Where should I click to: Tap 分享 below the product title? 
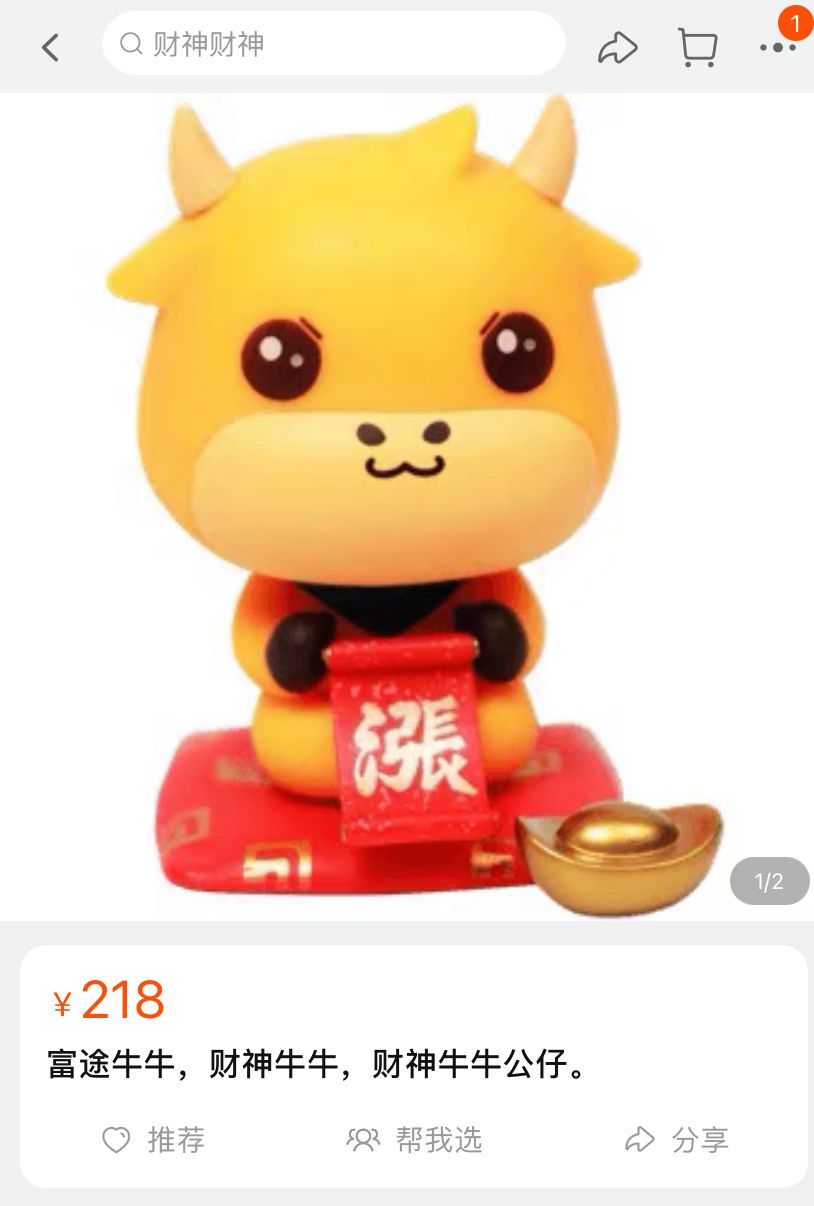[676, 1140]
